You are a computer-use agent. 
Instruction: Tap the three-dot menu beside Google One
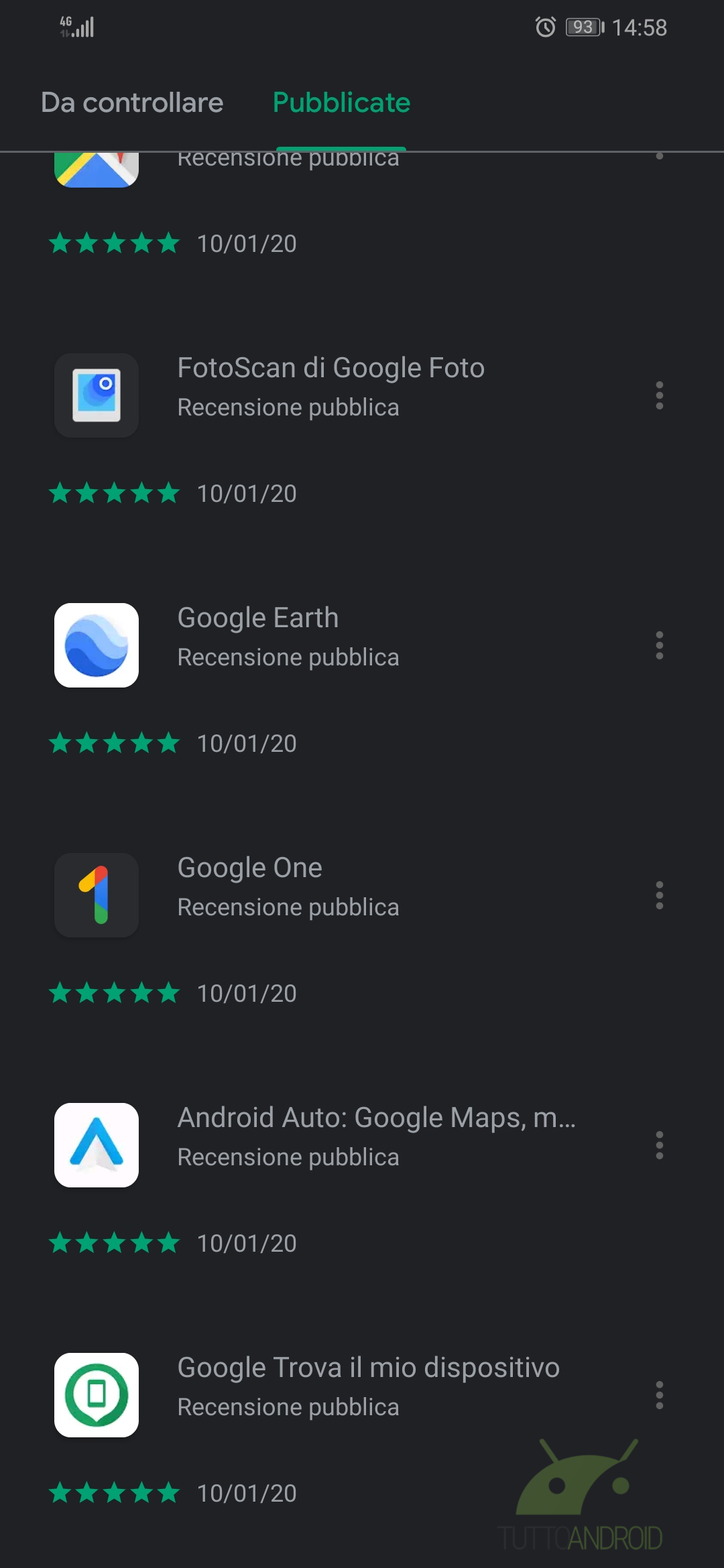[x=660, y=895]
